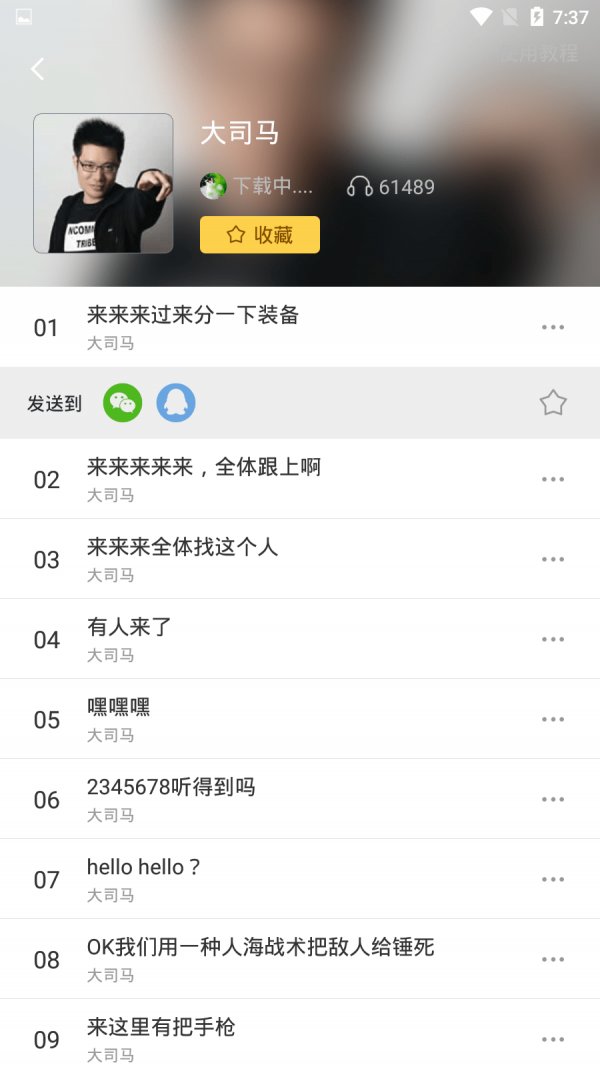Tap the 收藏 button to favorite this pack

tap(260, 235)
